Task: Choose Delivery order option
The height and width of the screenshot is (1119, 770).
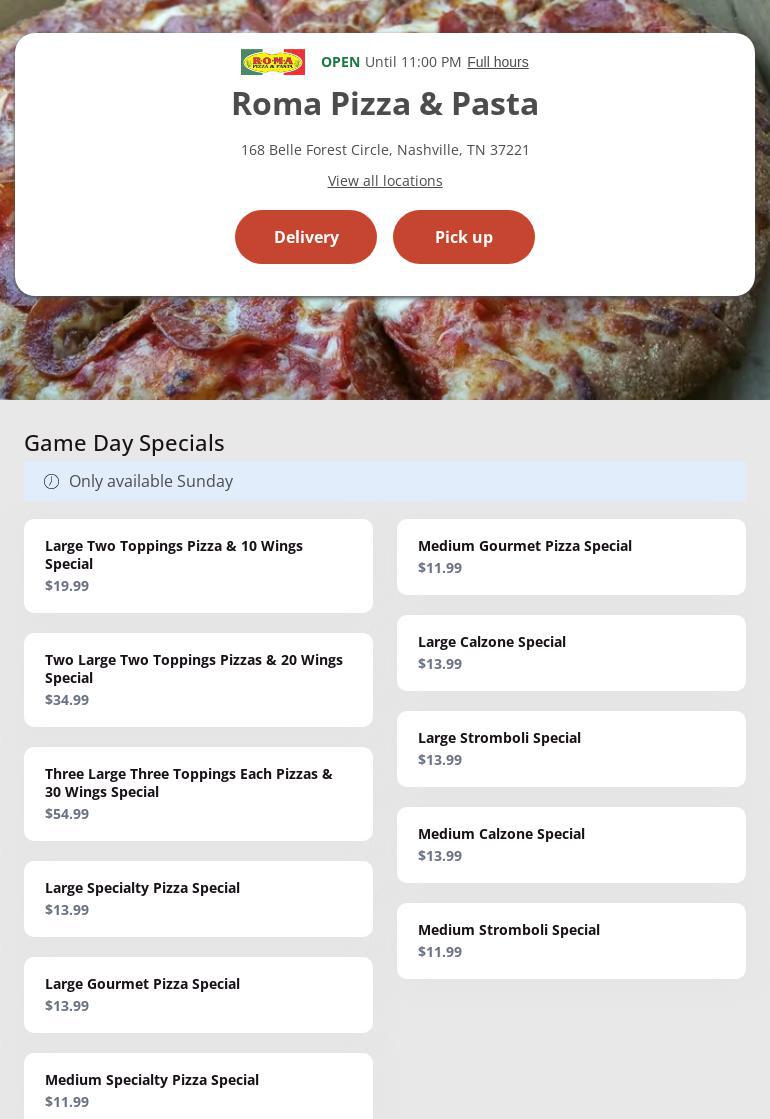Action: pos(306,237)
